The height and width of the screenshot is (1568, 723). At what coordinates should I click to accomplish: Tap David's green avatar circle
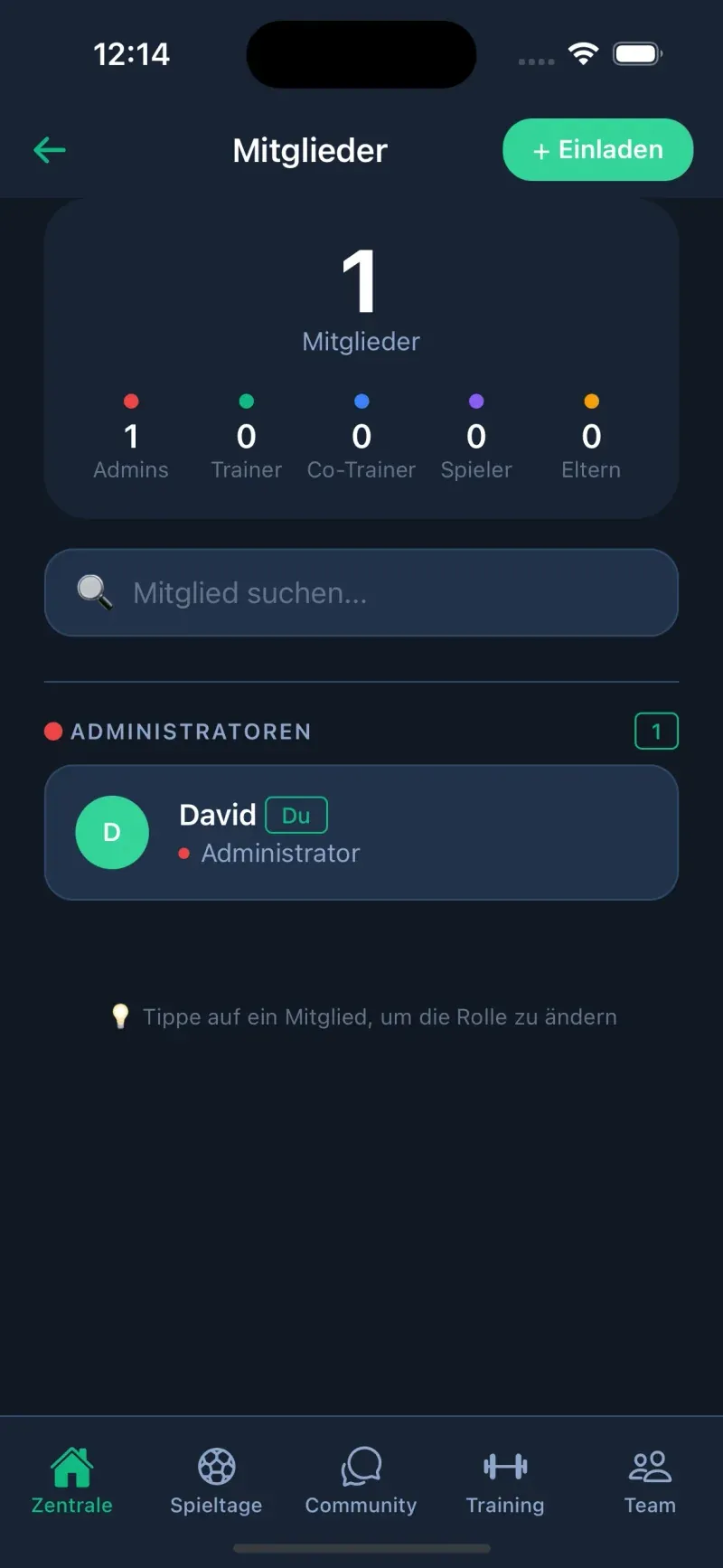pyautogui.click(x=112, y=832)
